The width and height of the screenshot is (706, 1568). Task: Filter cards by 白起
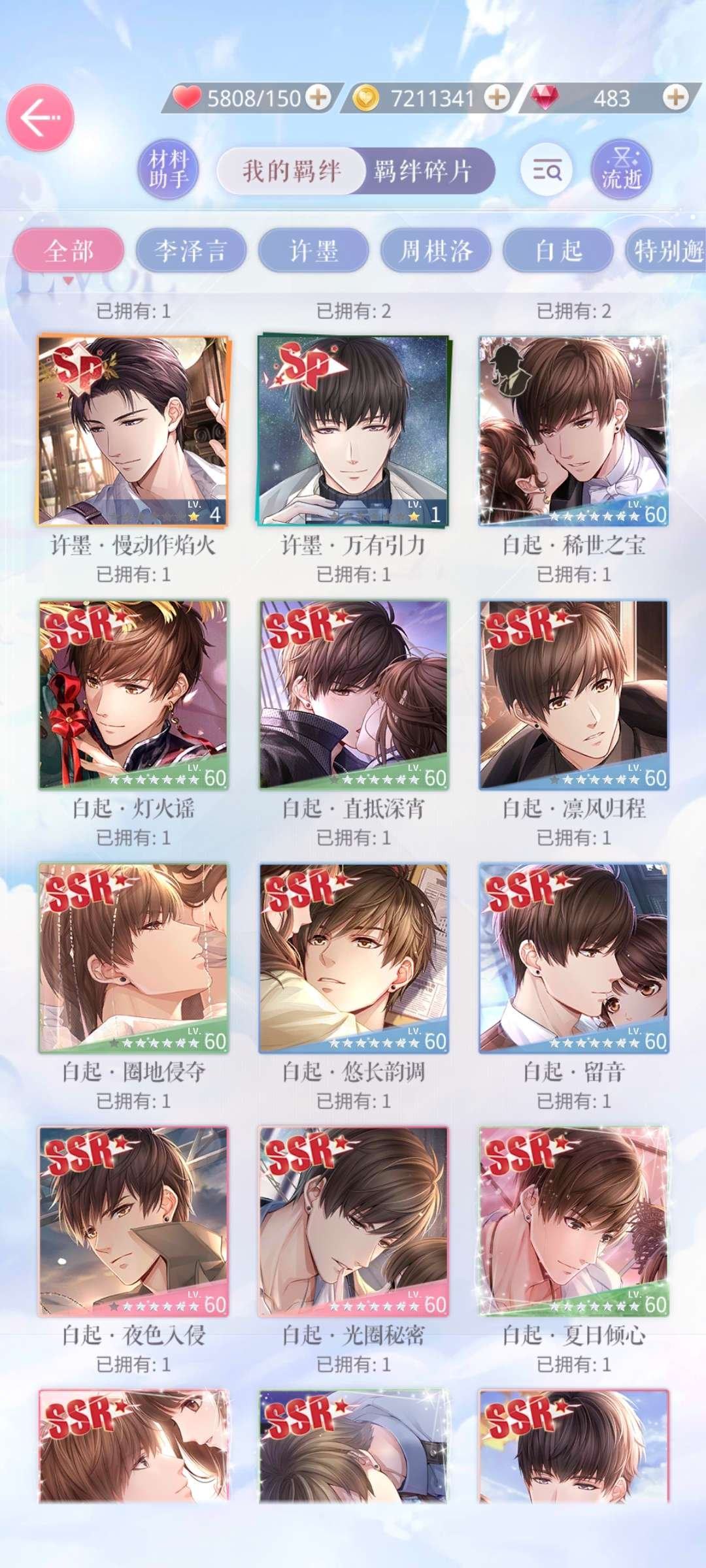[558, 251]
